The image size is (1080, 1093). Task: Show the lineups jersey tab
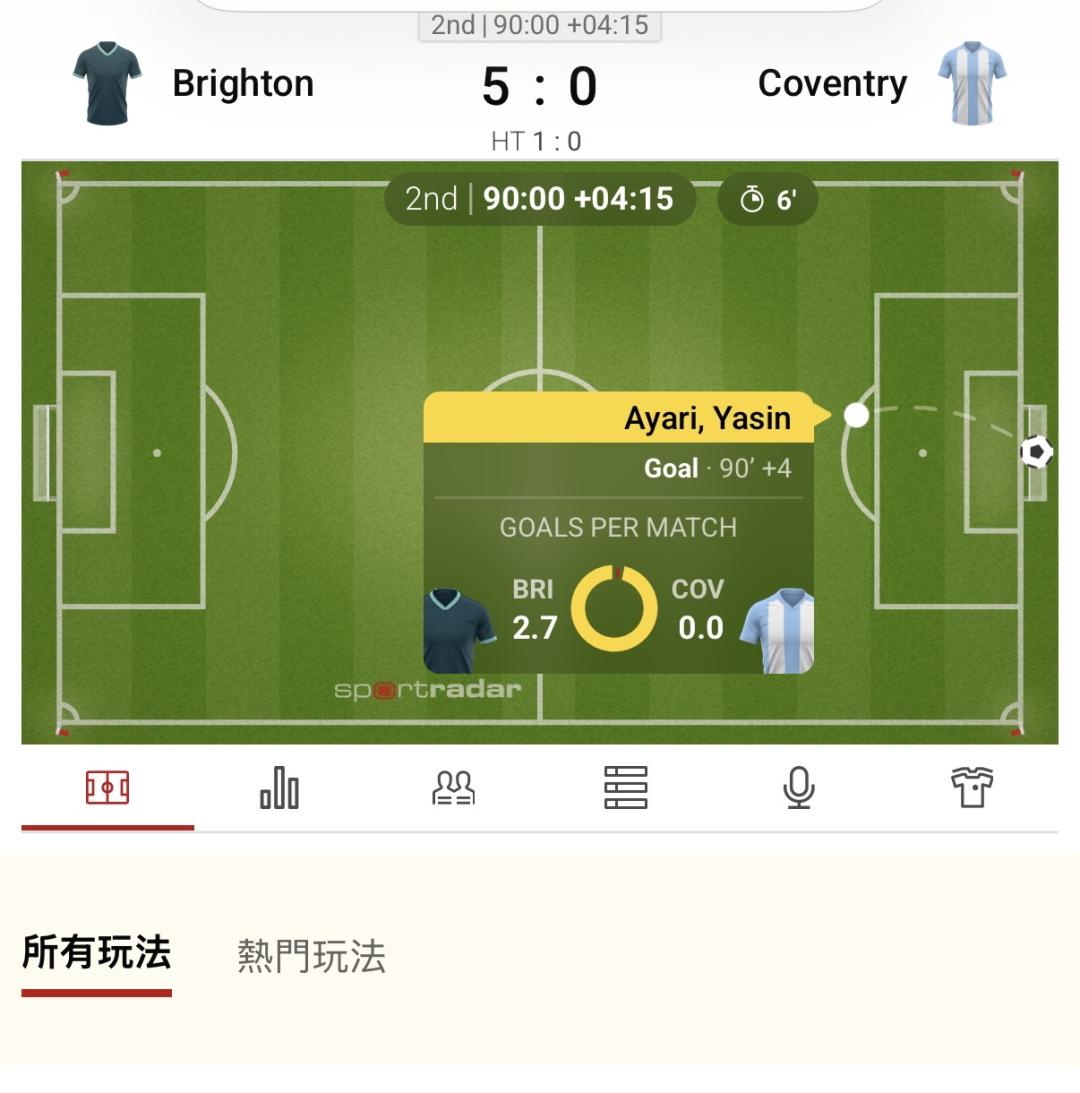[x=972, y=788]
